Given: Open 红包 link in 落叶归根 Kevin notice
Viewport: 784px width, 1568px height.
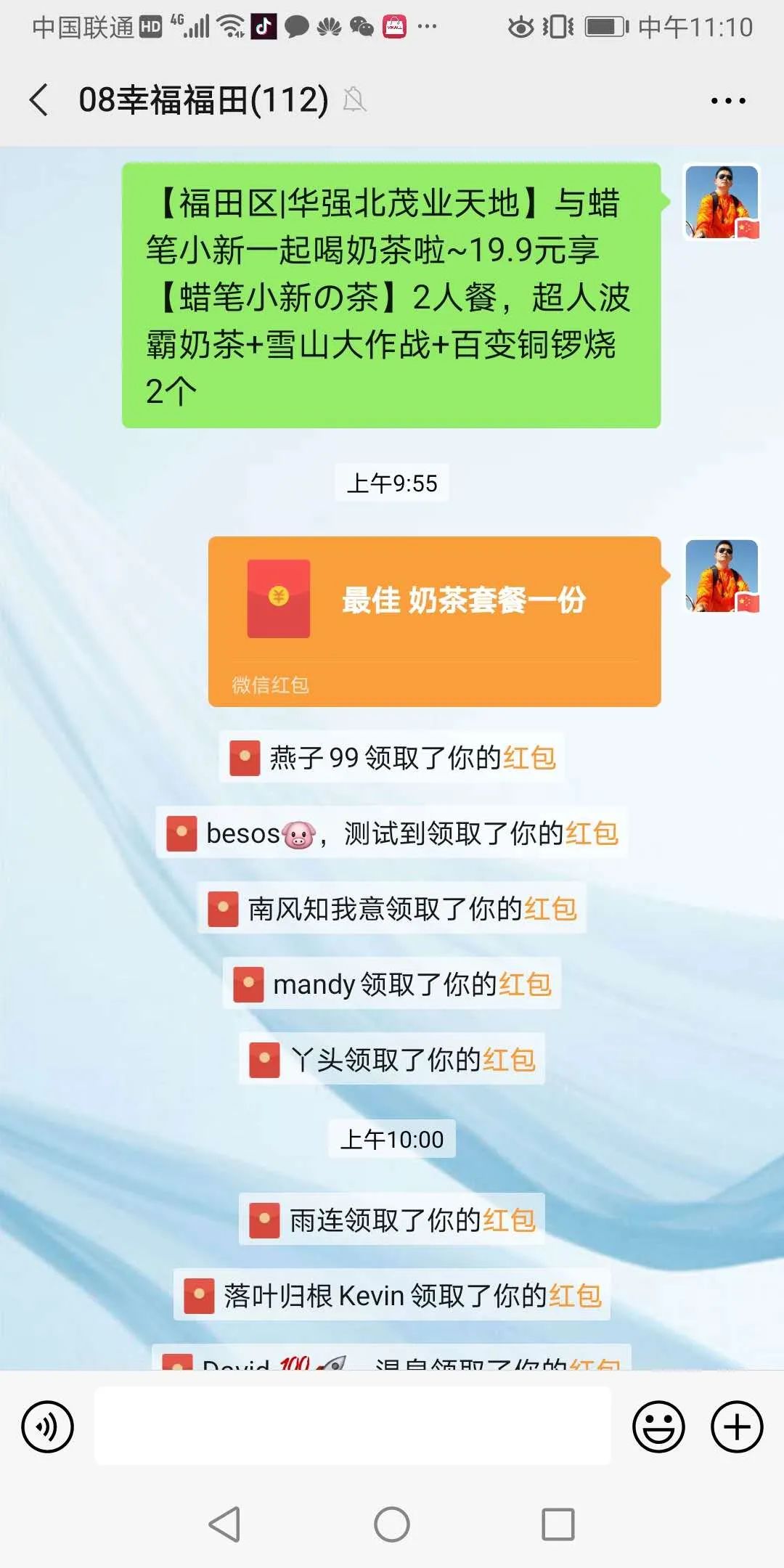Looking at the screenshot, I should (x=575, y=1296).
